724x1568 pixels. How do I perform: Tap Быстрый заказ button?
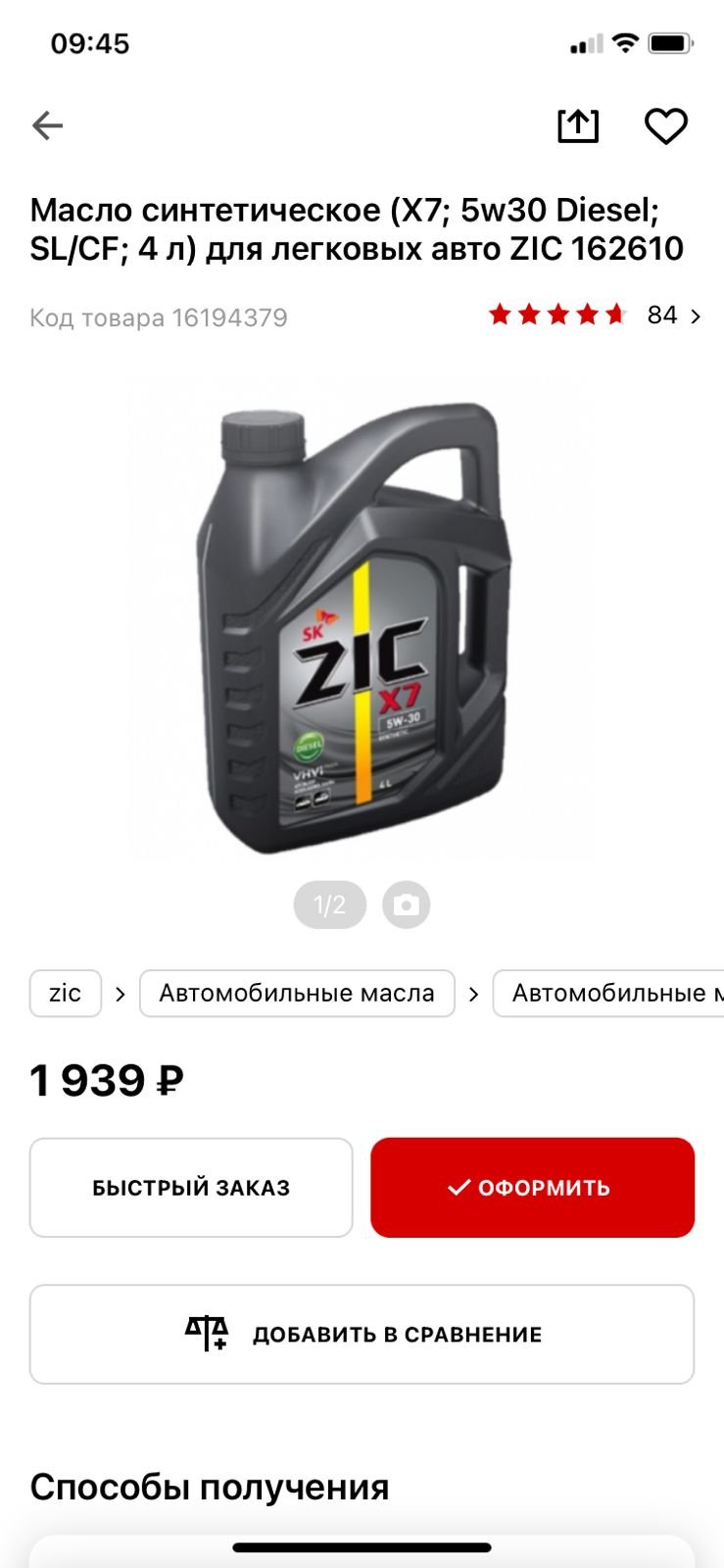(191, 1188)
